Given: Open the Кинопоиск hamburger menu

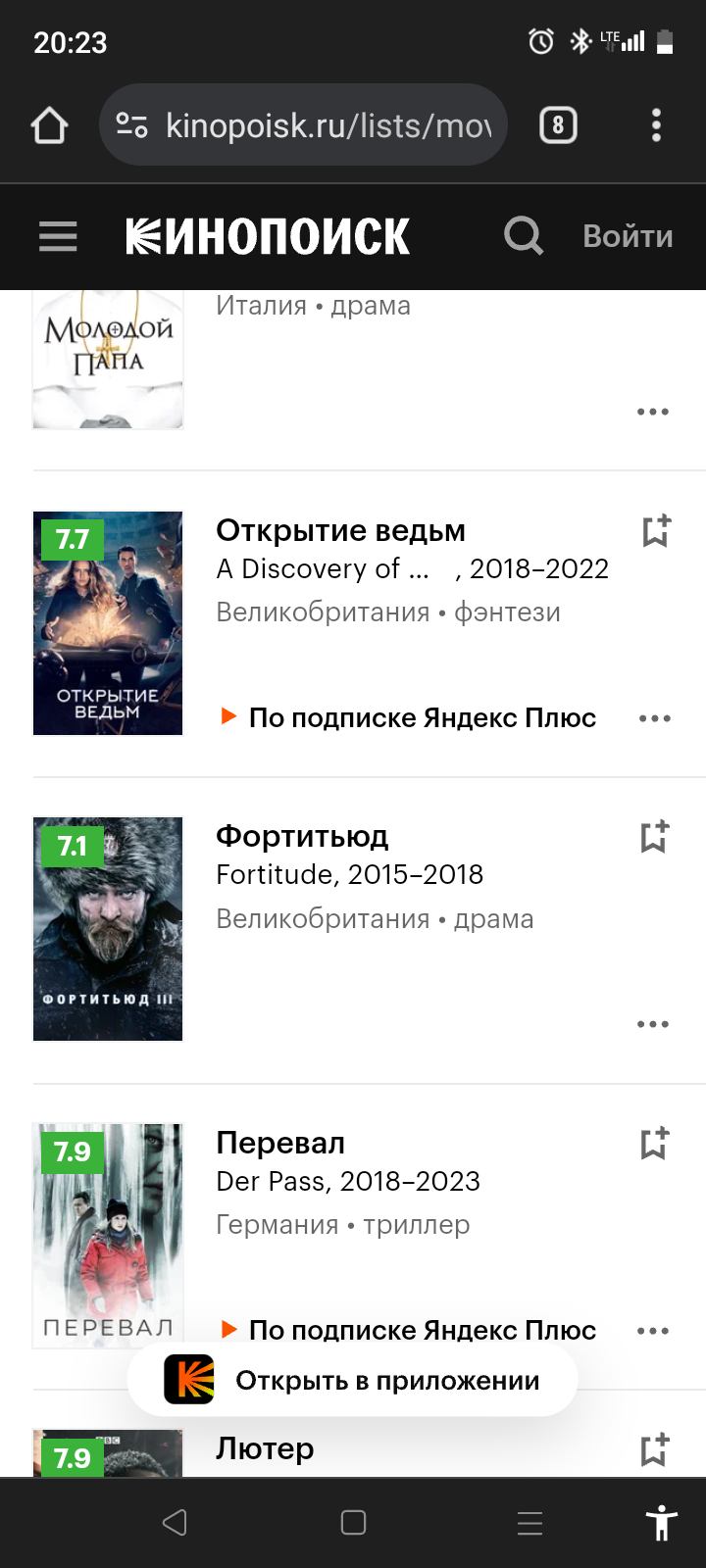Looking at the screenshot, I should coord(58,236).
